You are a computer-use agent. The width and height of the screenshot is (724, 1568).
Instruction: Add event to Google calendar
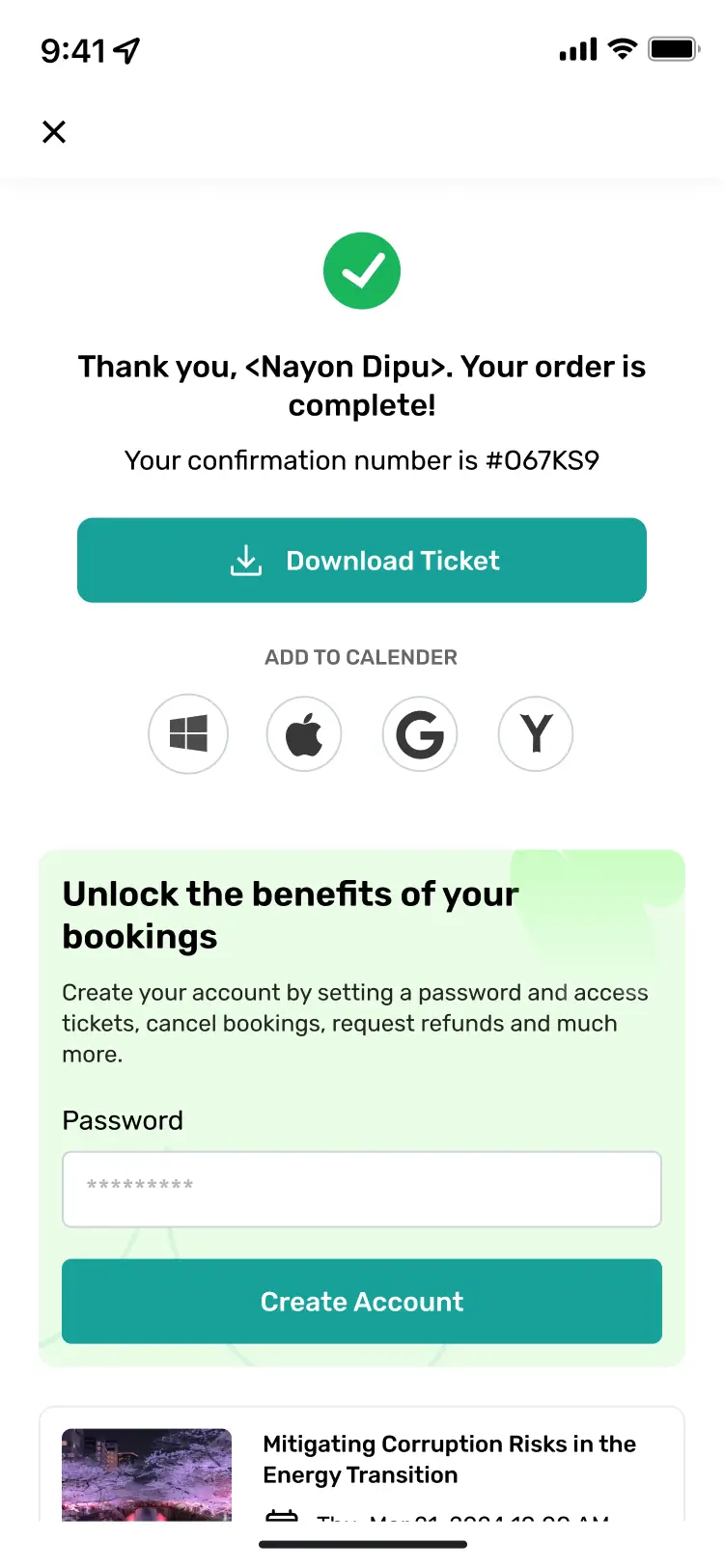pyautogui.click(x=420, y=734)
